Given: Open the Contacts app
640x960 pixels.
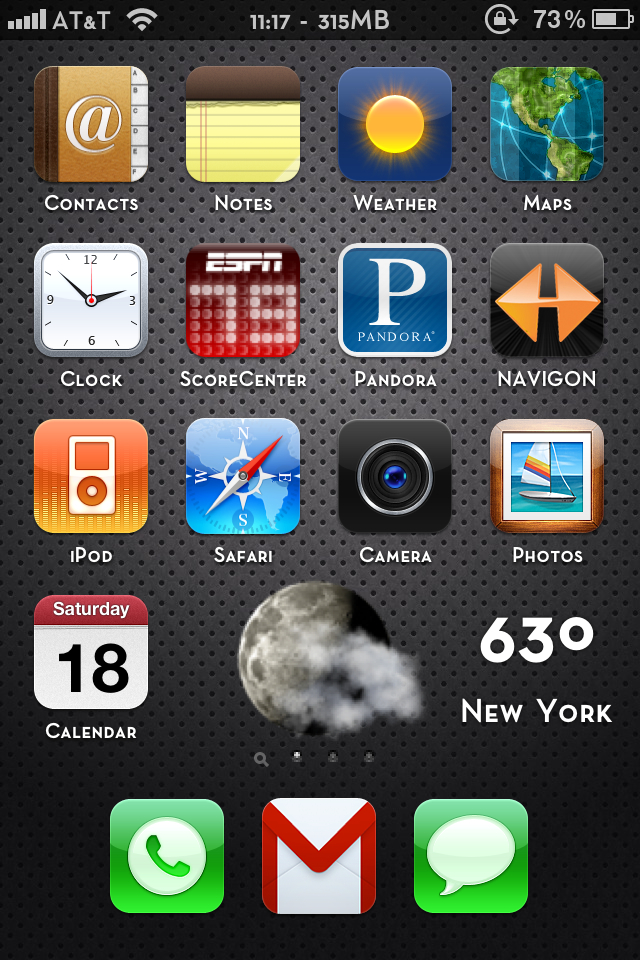Looking at the screenshot, I should click(91, 124).
